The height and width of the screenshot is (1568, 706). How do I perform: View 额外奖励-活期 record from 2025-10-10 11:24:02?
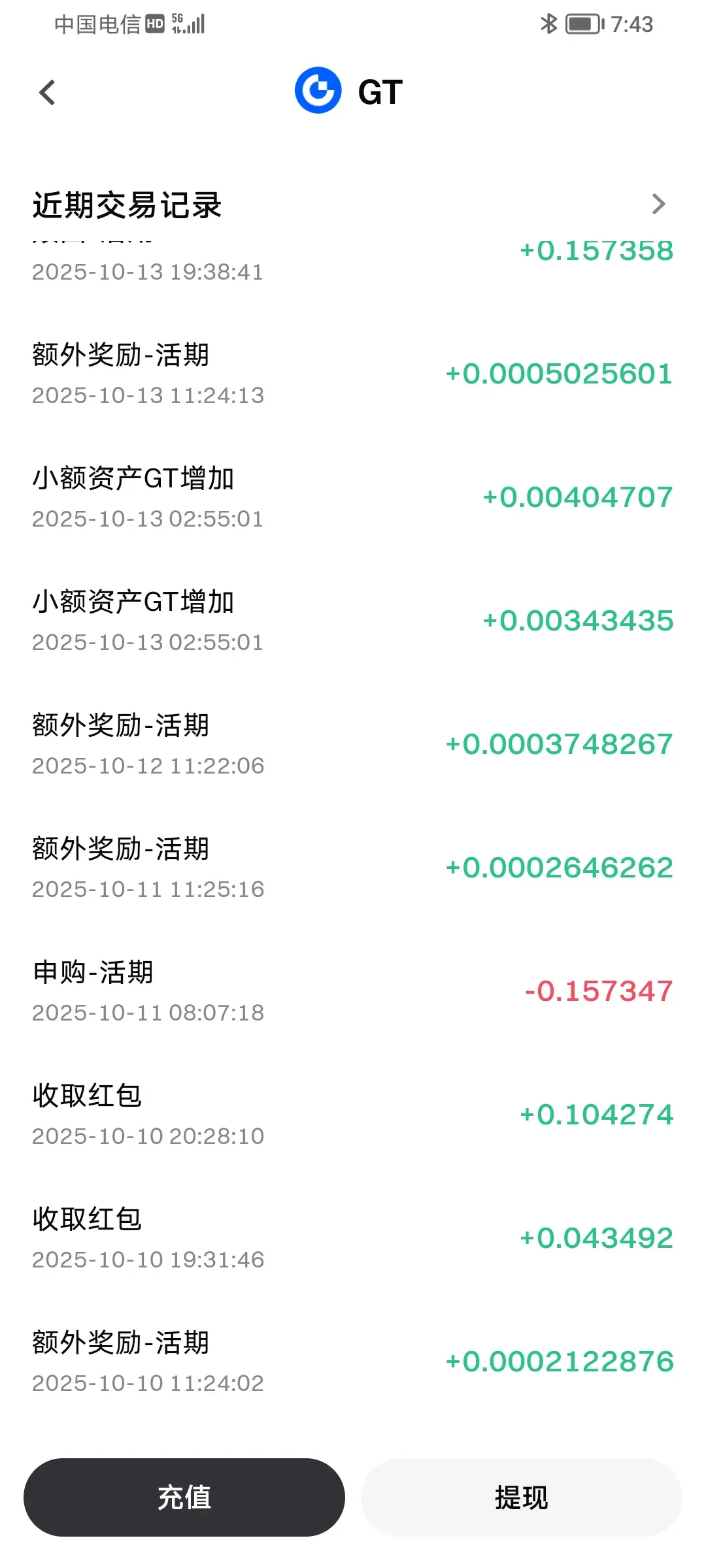(353, 1362)
